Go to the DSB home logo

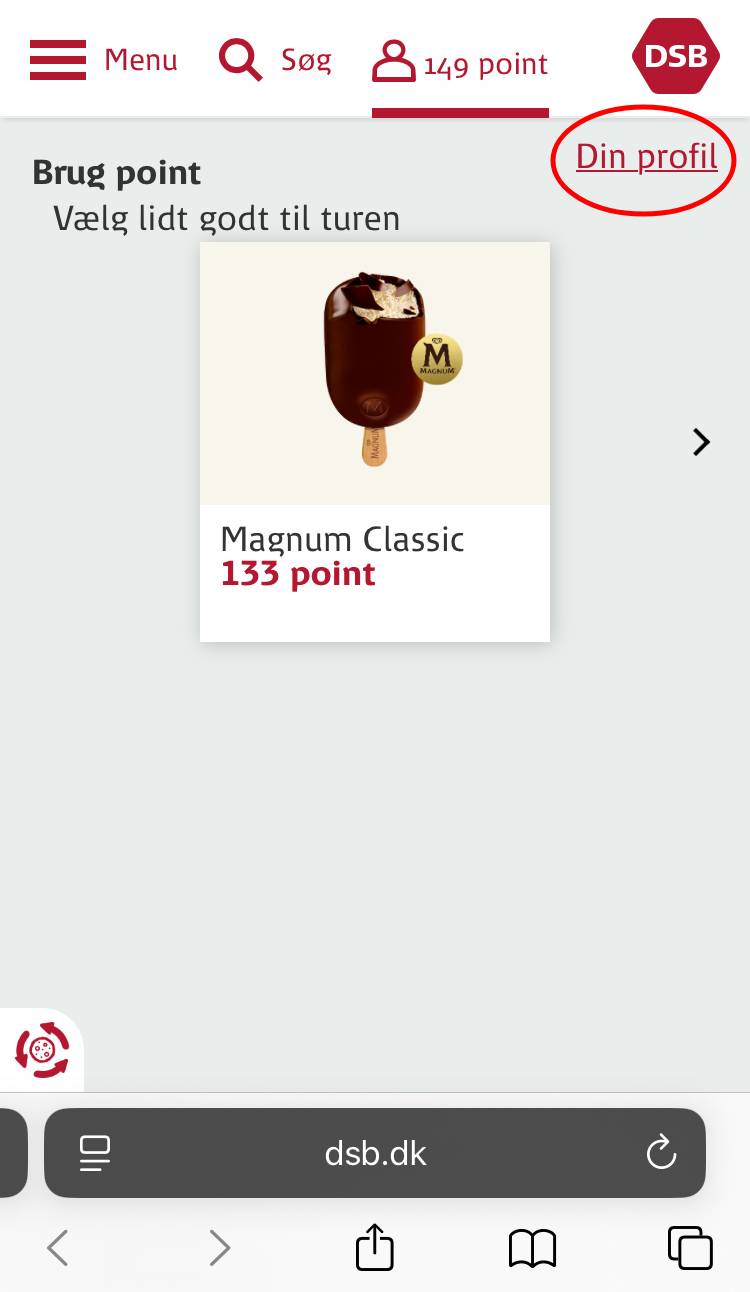676,56
